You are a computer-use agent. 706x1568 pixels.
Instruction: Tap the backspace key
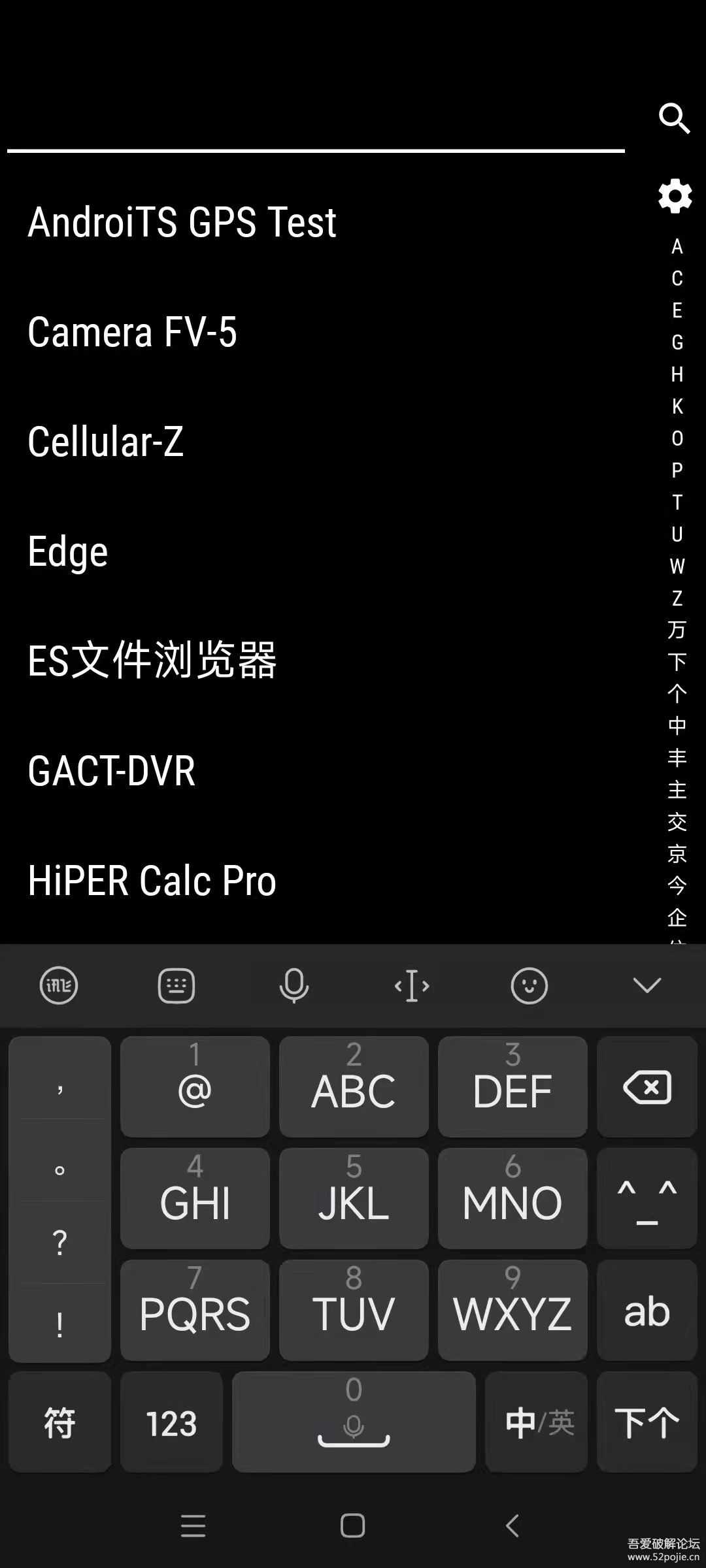tap(647, 1087)
